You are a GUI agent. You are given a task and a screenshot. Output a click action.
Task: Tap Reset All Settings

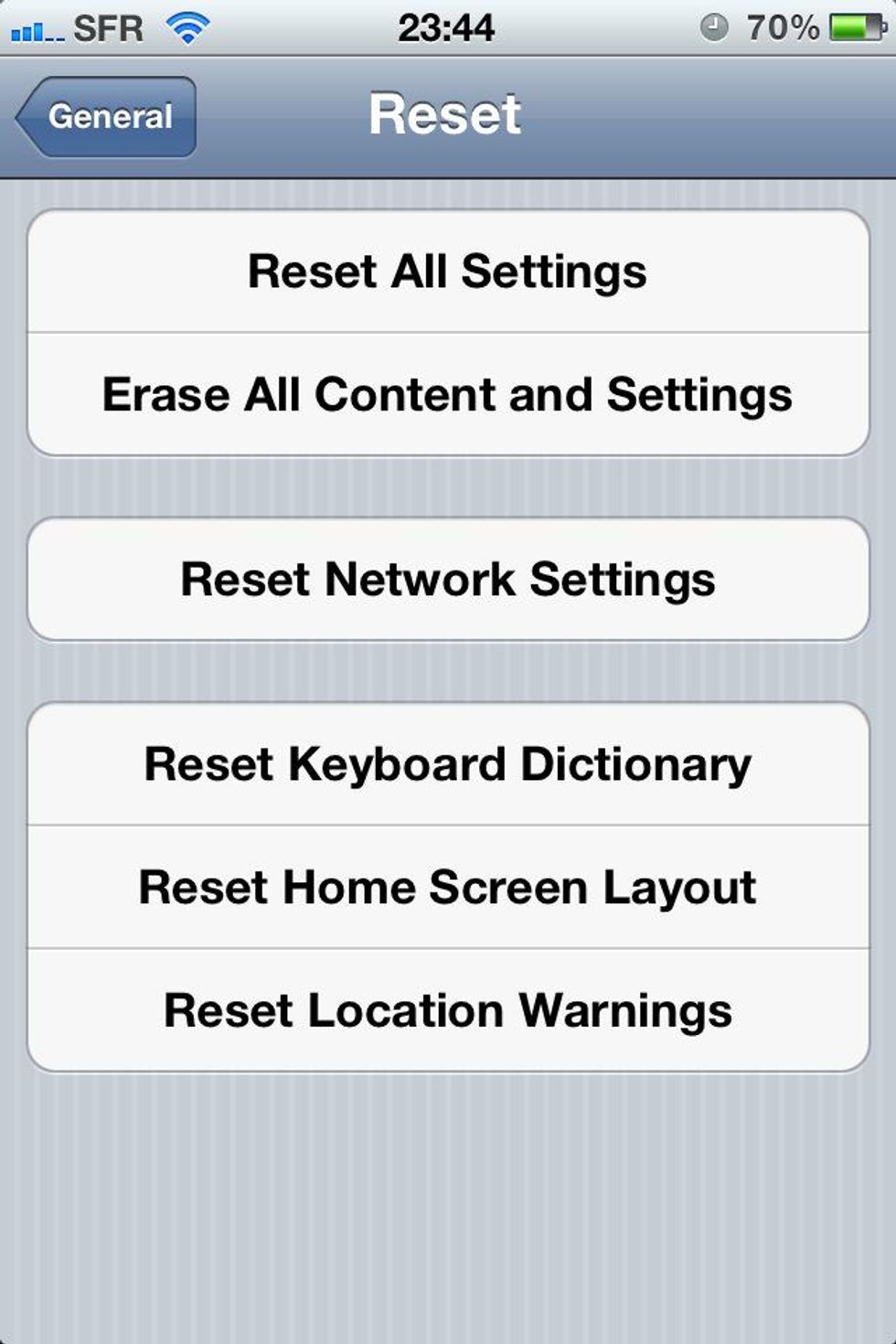447,272
